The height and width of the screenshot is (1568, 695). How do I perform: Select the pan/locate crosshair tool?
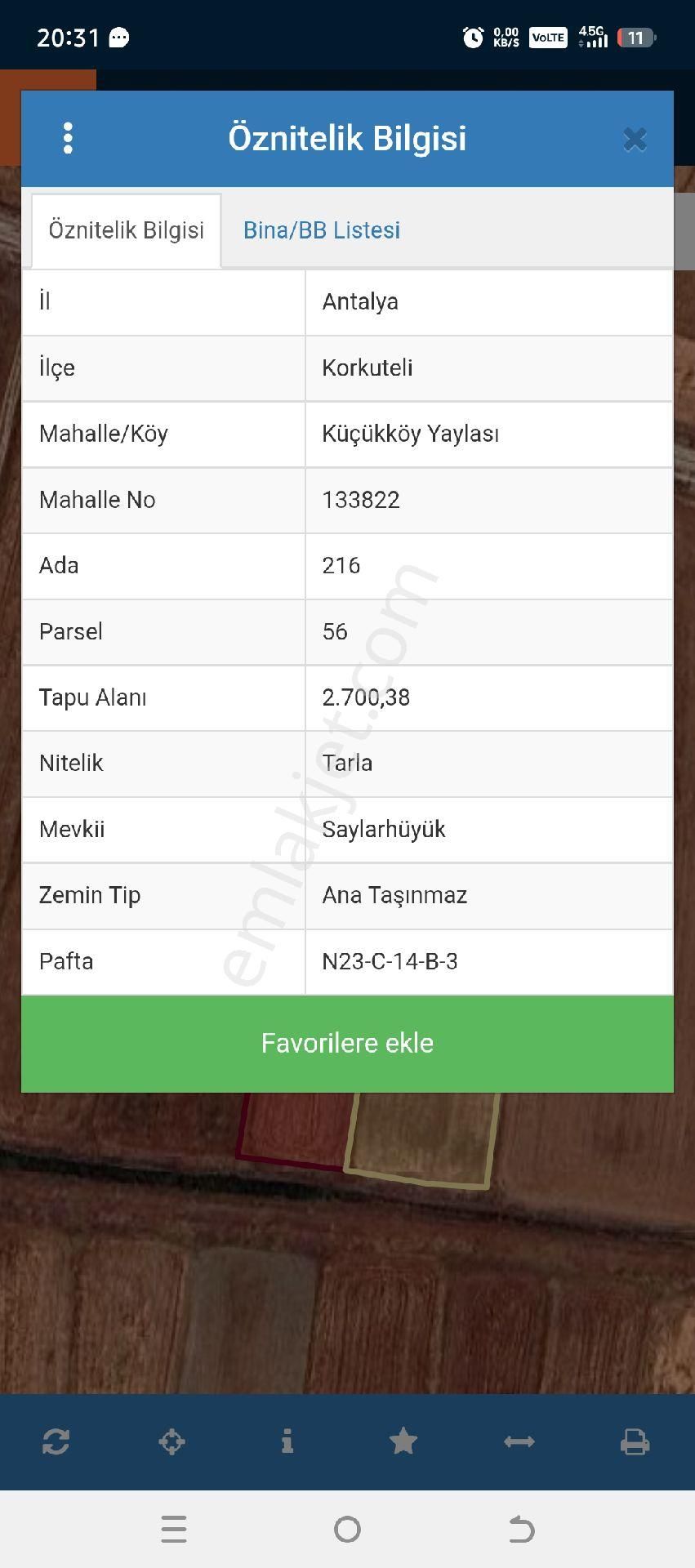point(172,1442)
